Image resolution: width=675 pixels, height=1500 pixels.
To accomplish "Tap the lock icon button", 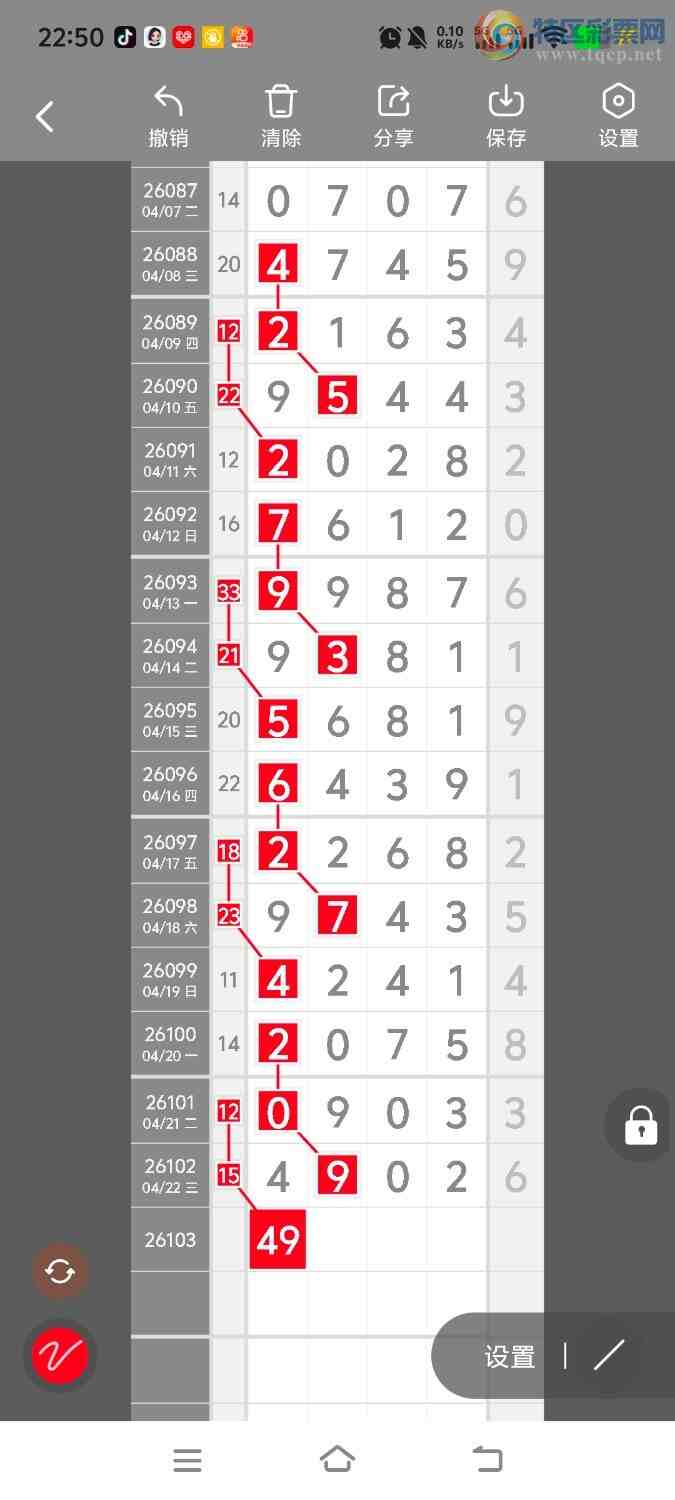I will tap(640, 1125).
